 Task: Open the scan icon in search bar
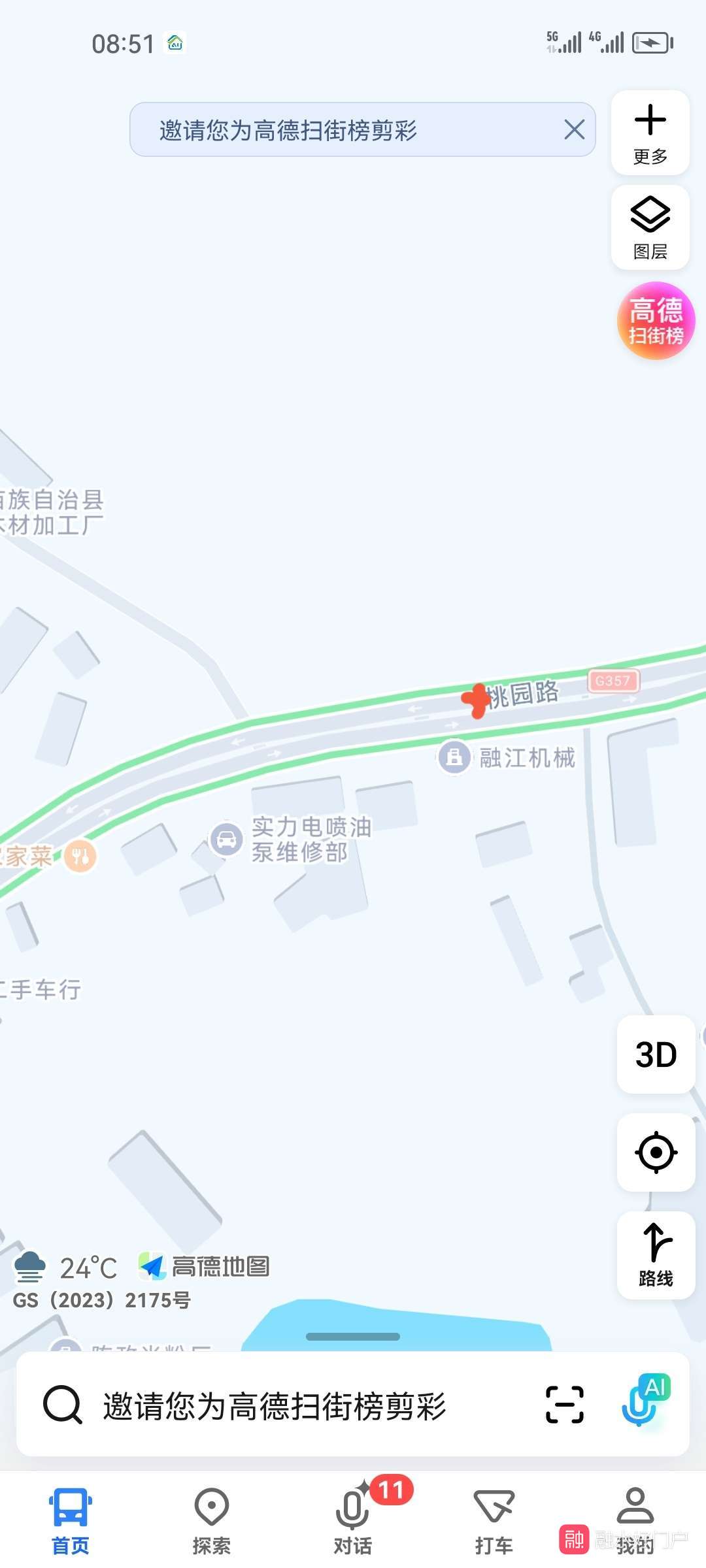tap(565, 1405)
